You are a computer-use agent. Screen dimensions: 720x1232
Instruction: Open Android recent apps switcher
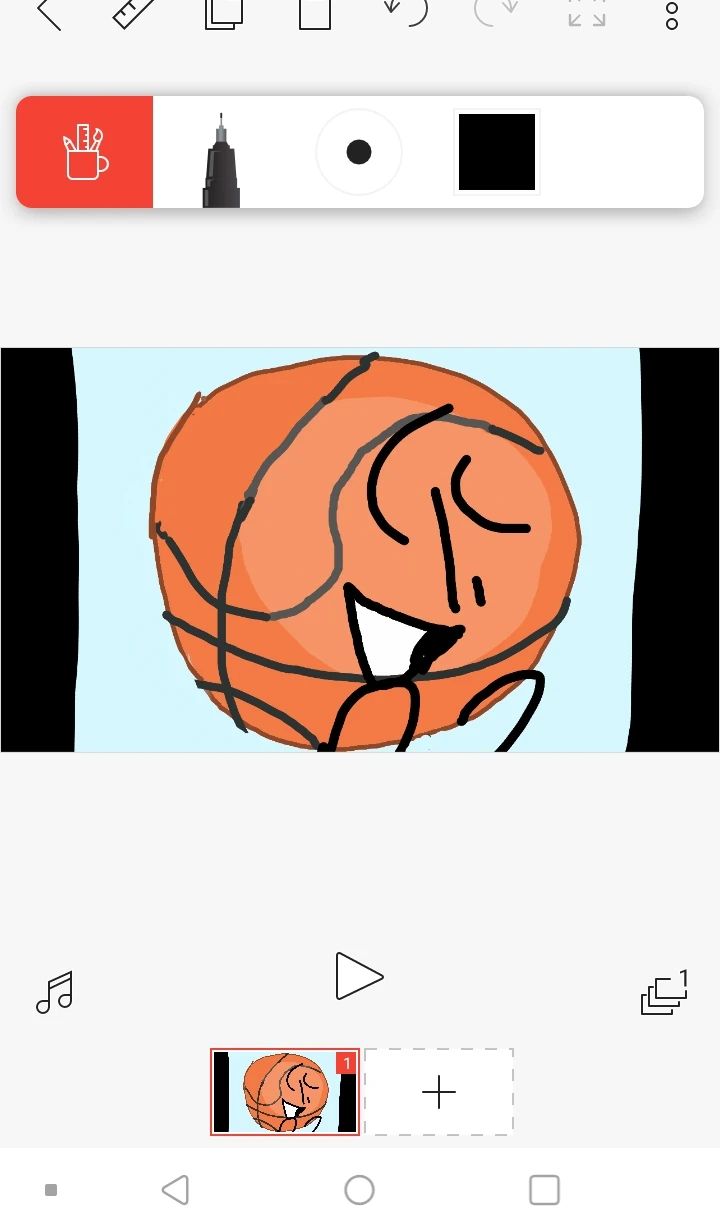tap(544, 1190)
